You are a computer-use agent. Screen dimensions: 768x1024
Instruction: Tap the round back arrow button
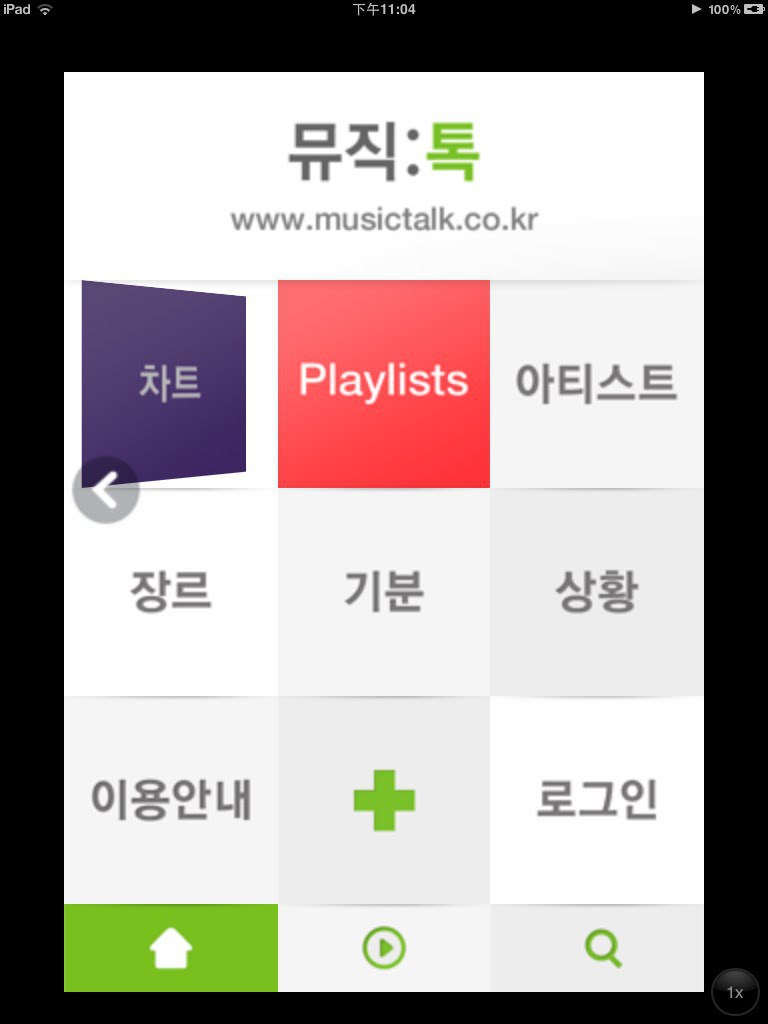[106, 490]
